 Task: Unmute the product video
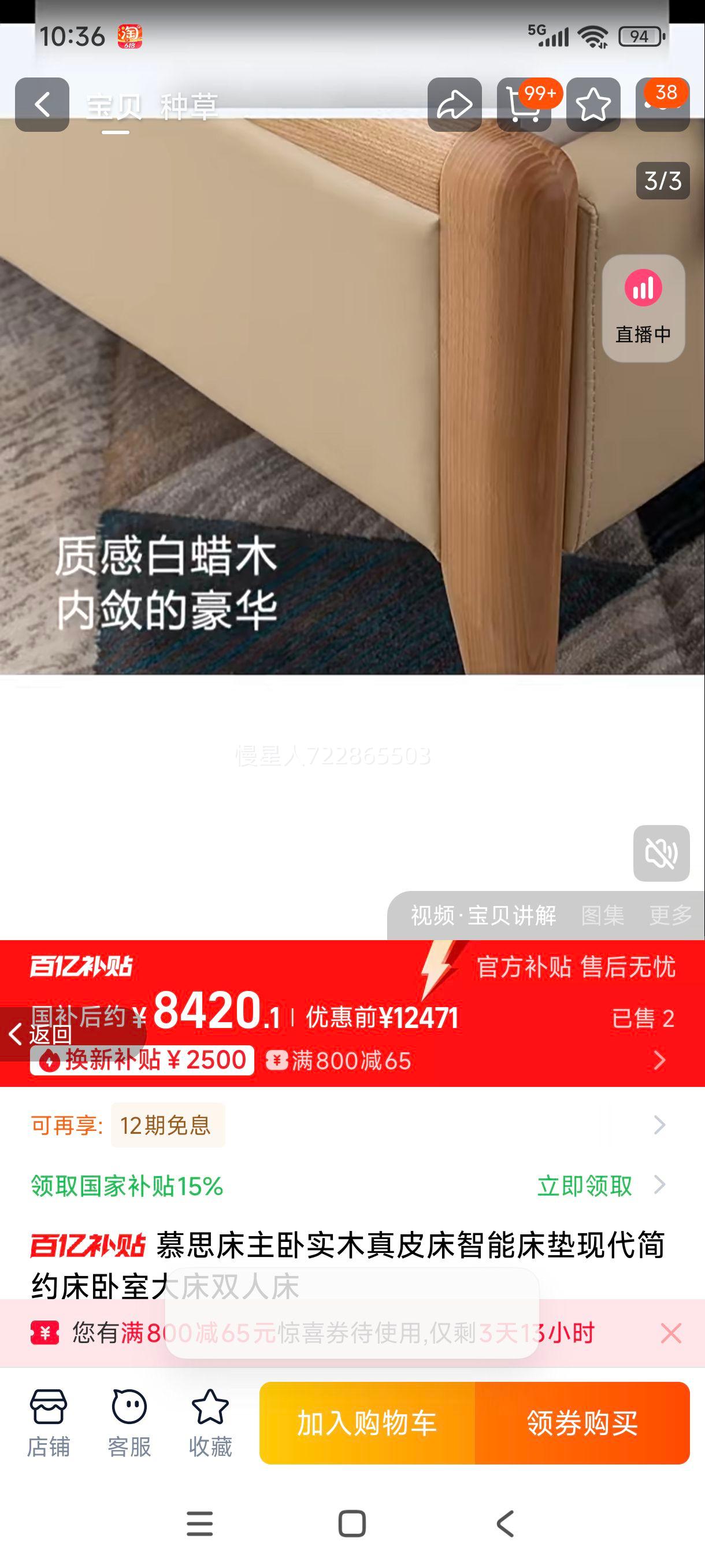coord(661,853)
